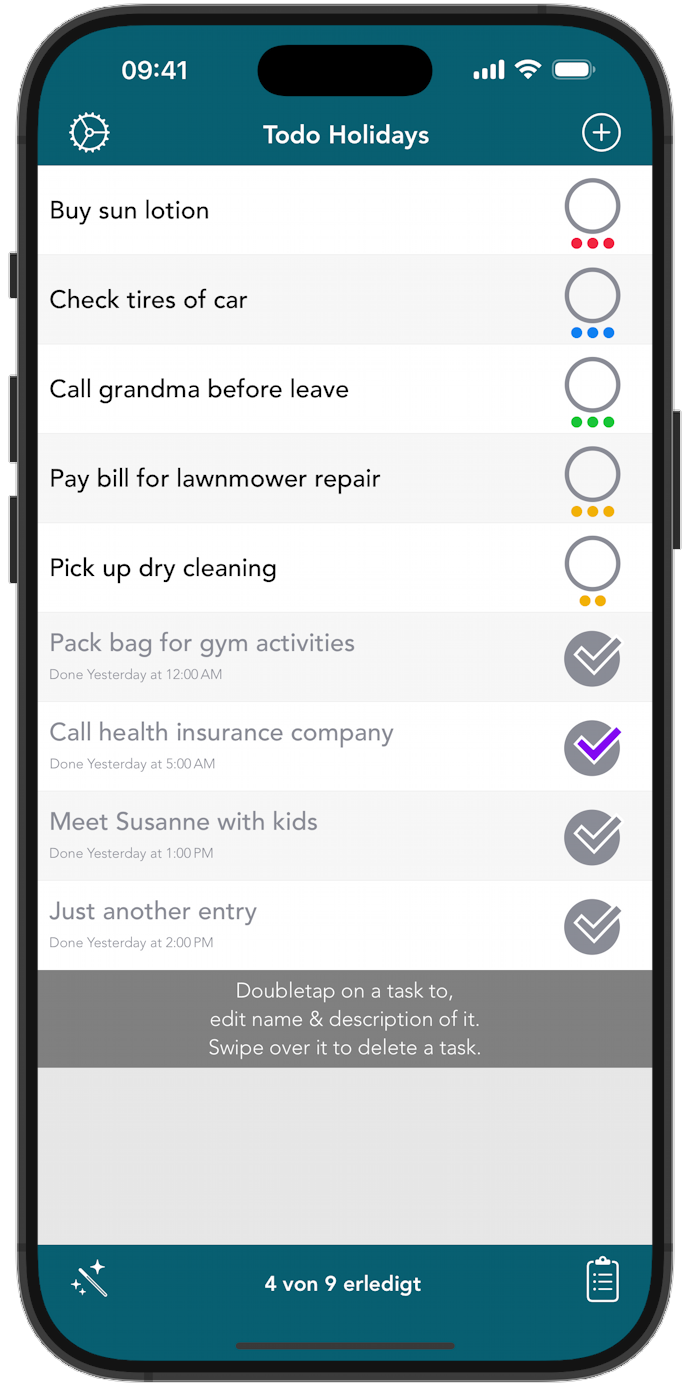
Task: Tap the magic wand icon
Action: point(89,1279)
